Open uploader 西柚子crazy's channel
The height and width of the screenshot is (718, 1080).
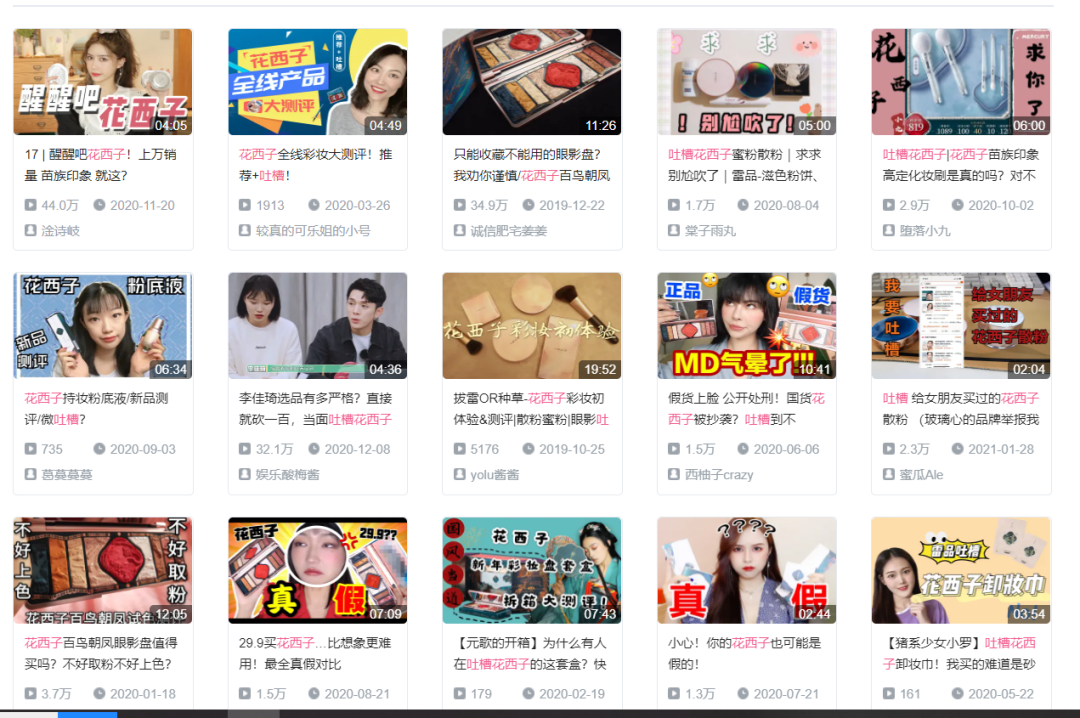(x=718, y=475)
